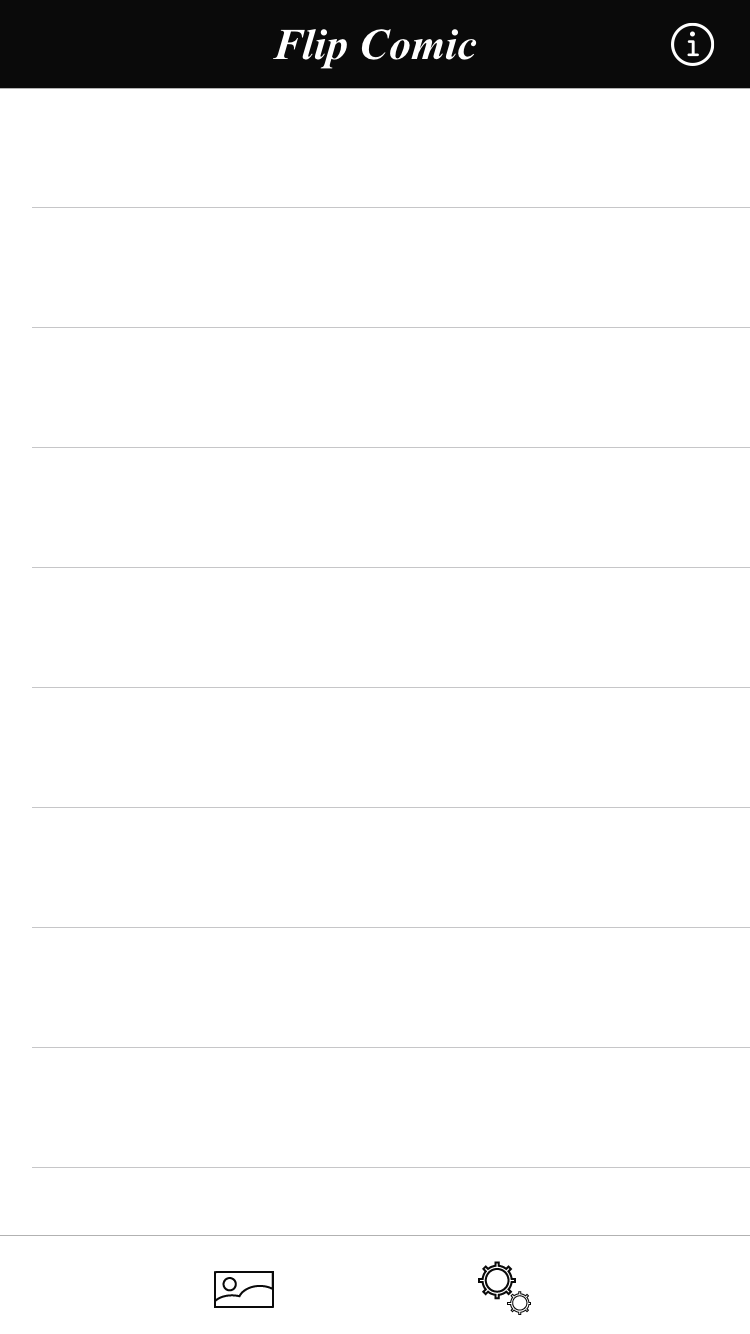Open the settings gears icon

(x=503, y=1287)
